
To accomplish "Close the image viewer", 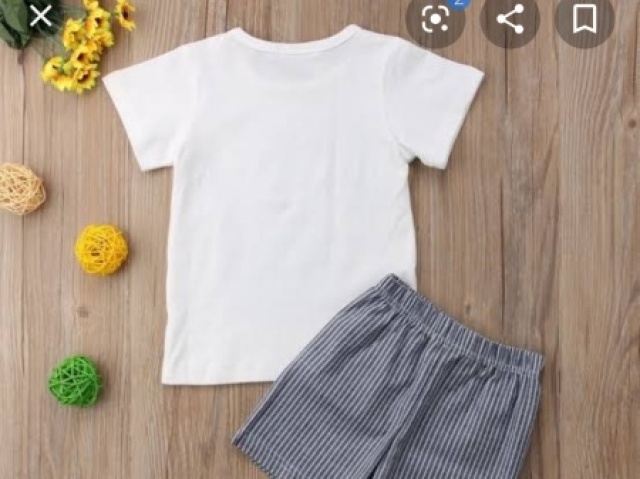I will pos(42,17).
